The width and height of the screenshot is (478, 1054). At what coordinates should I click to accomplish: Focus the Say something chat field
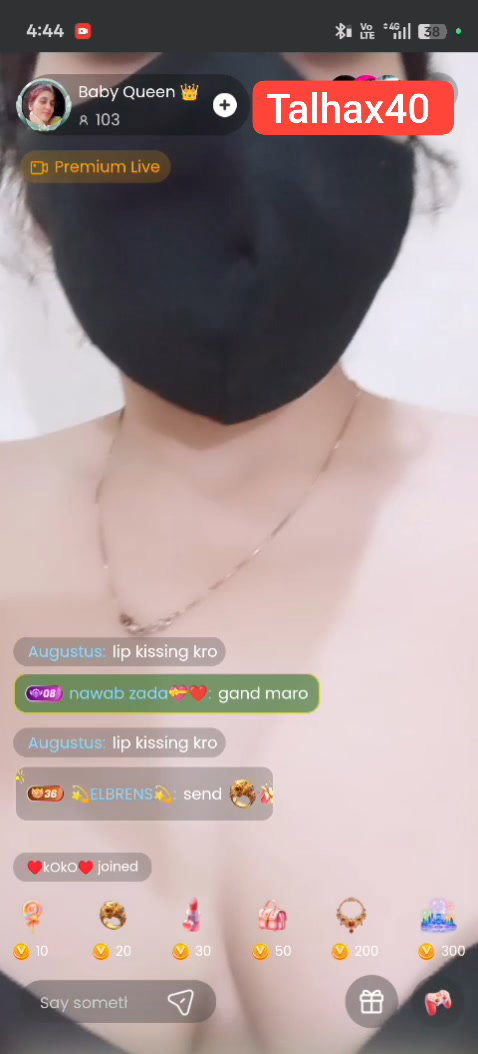[x=94, y=1002]
